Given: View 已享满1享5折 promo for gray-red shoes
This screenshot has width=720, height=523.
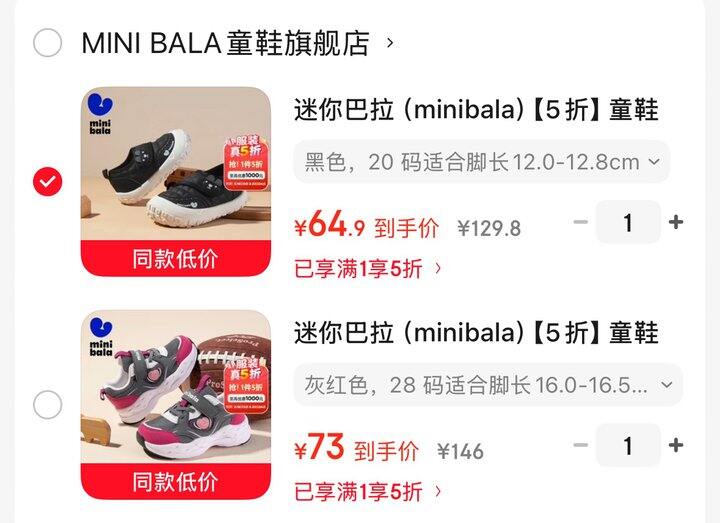Looking at the screenshot, I should coord(368,491).
